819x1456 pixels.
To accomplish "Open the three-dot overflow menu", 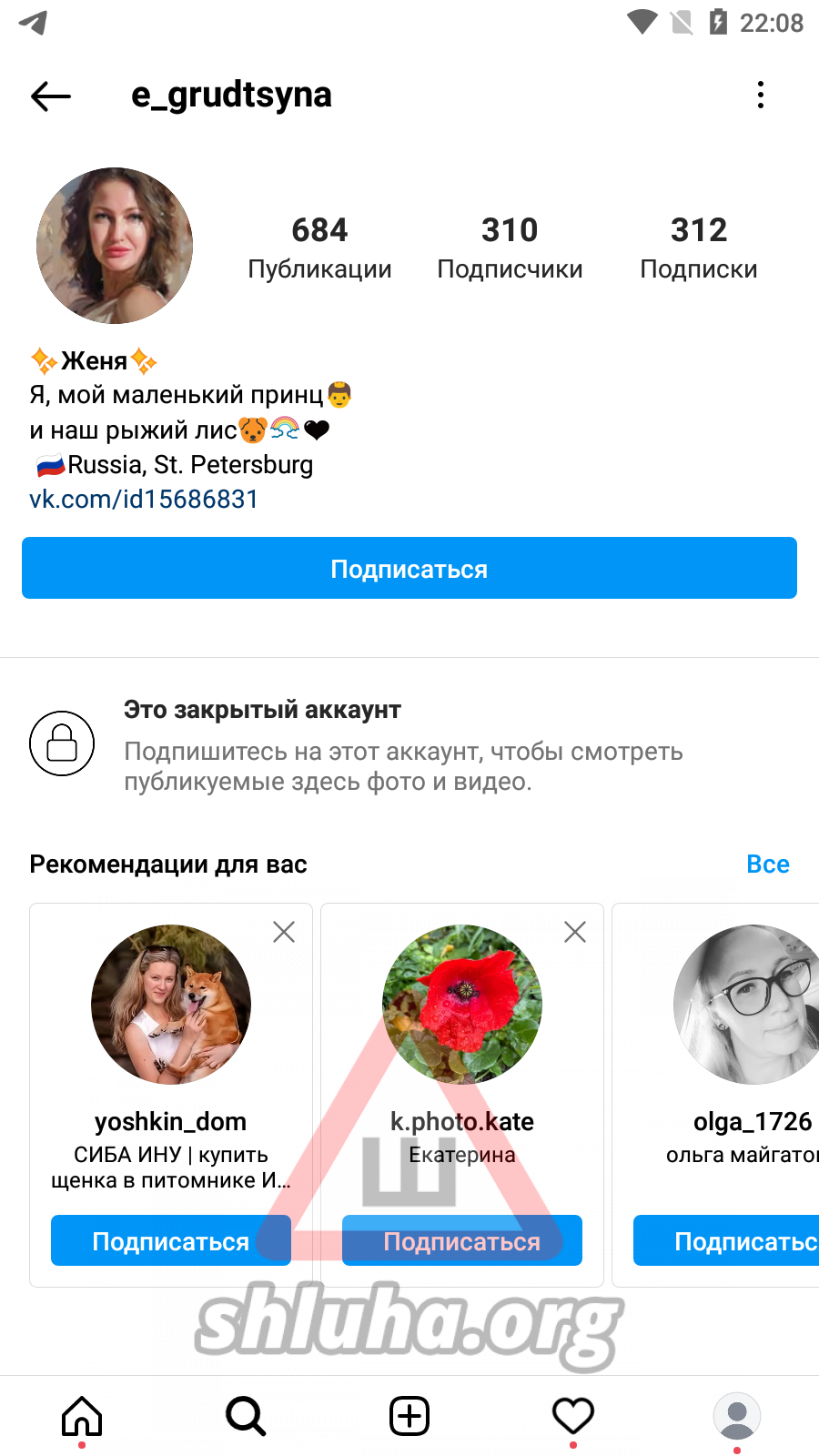I will pyautogui.click(x=761, y=95).
